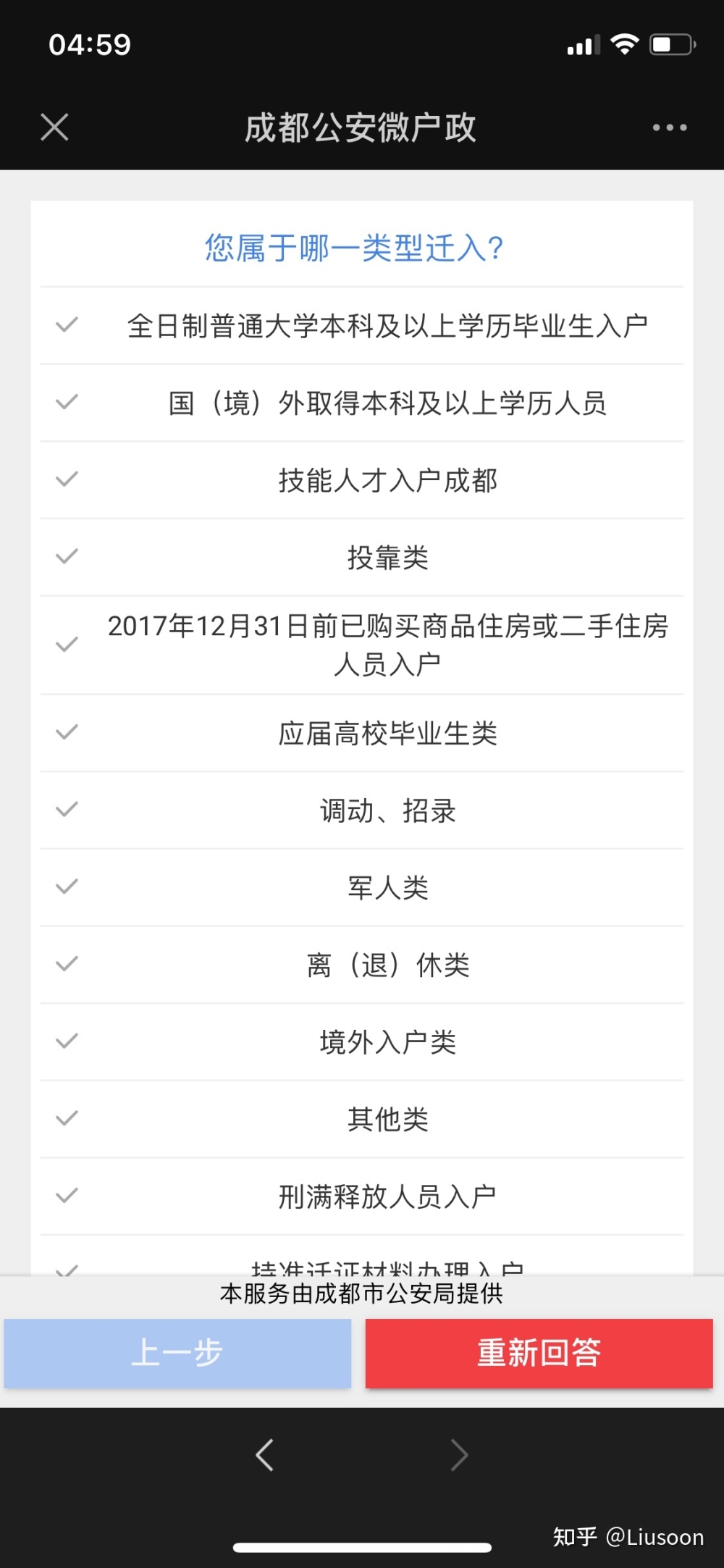Select 刑满释放人员入户
The image size is (724, 1568).
362,1197
